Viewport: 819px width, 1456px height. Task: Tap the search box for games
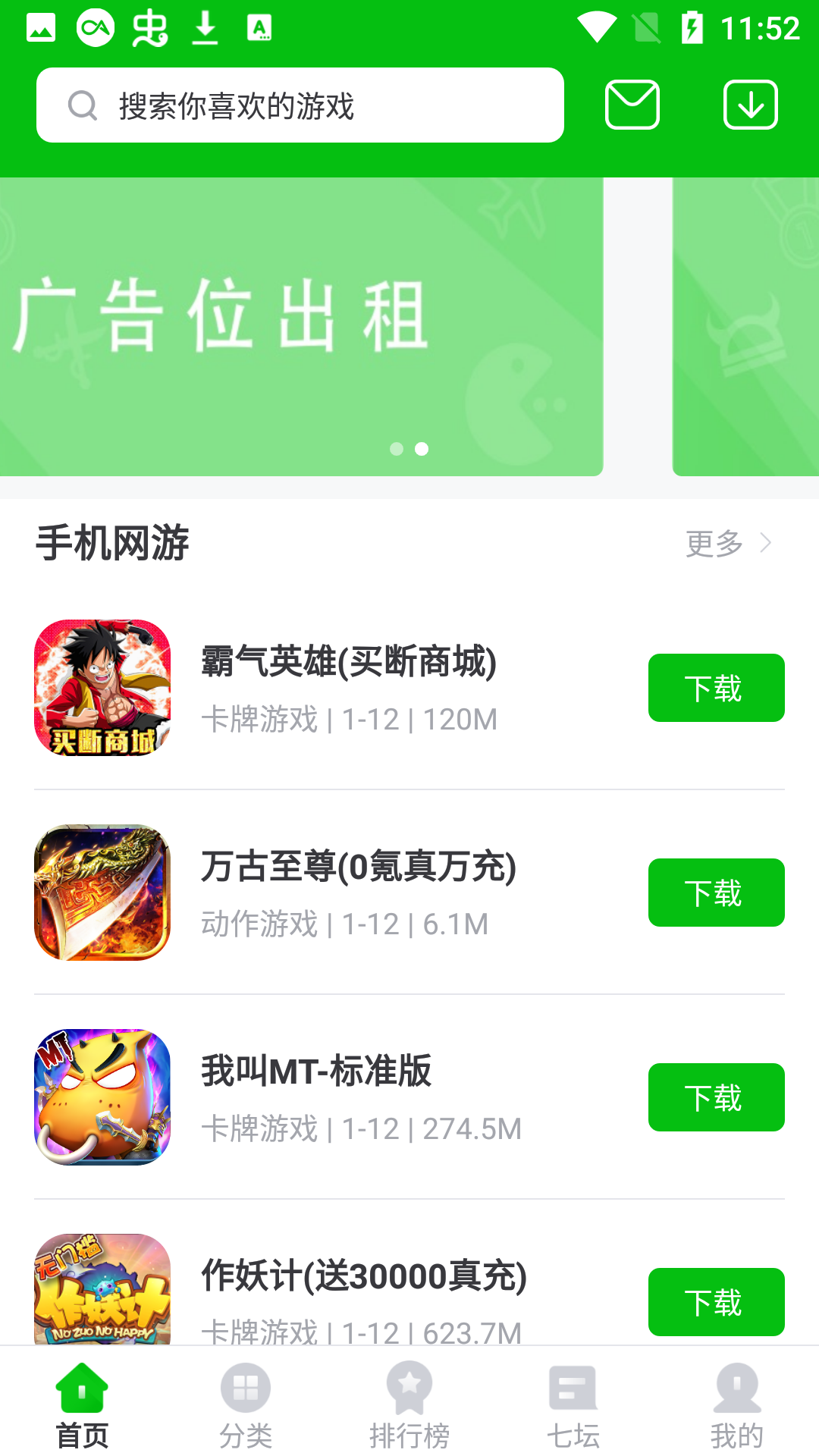pos(300,105)
